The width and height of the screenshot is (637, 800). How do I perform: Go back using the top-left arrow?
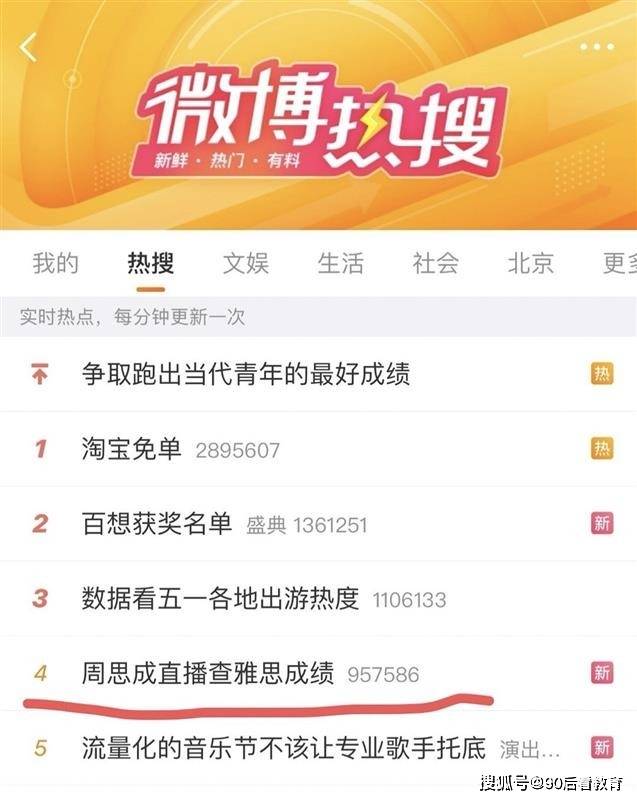tap(29, 47)
